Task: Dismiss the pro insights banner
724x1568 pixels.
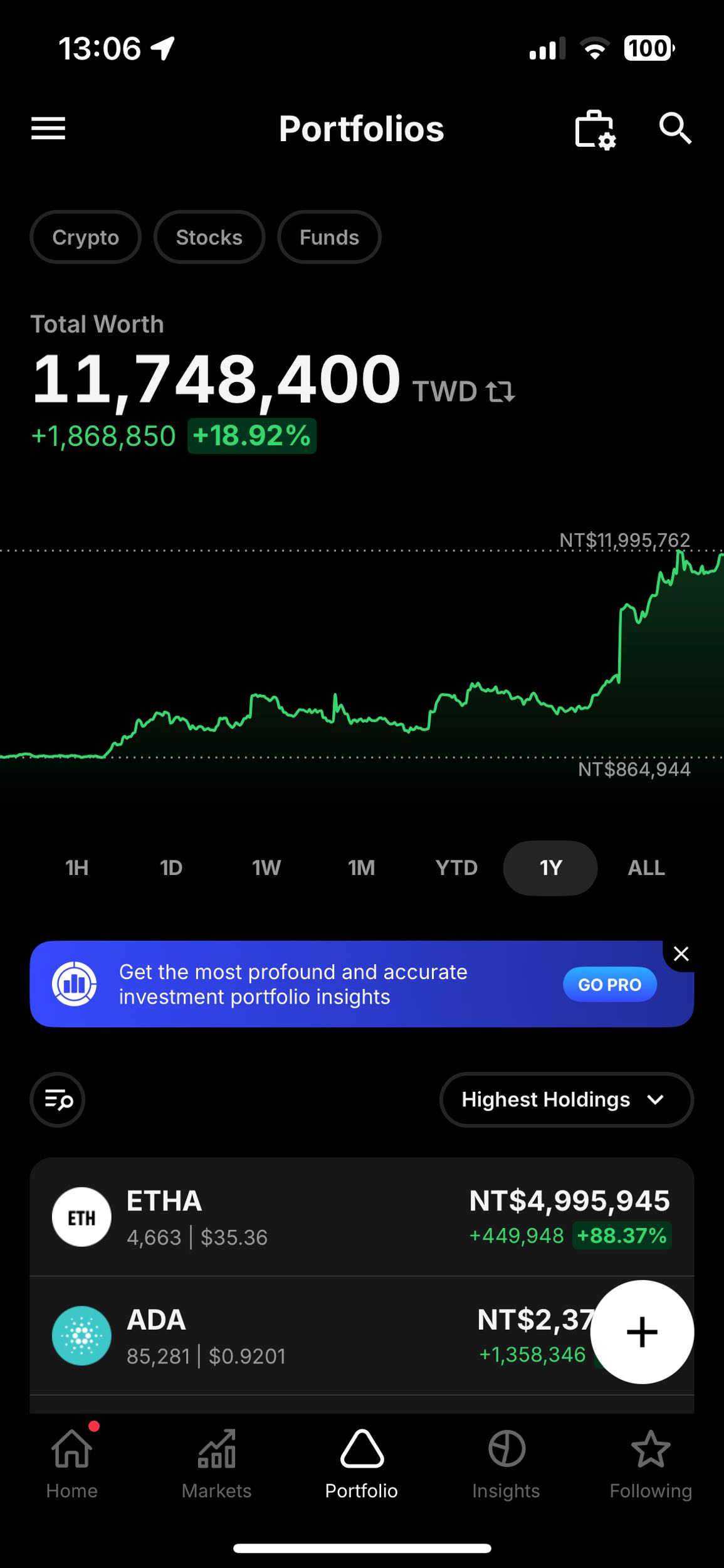Action: pos(681,954)
